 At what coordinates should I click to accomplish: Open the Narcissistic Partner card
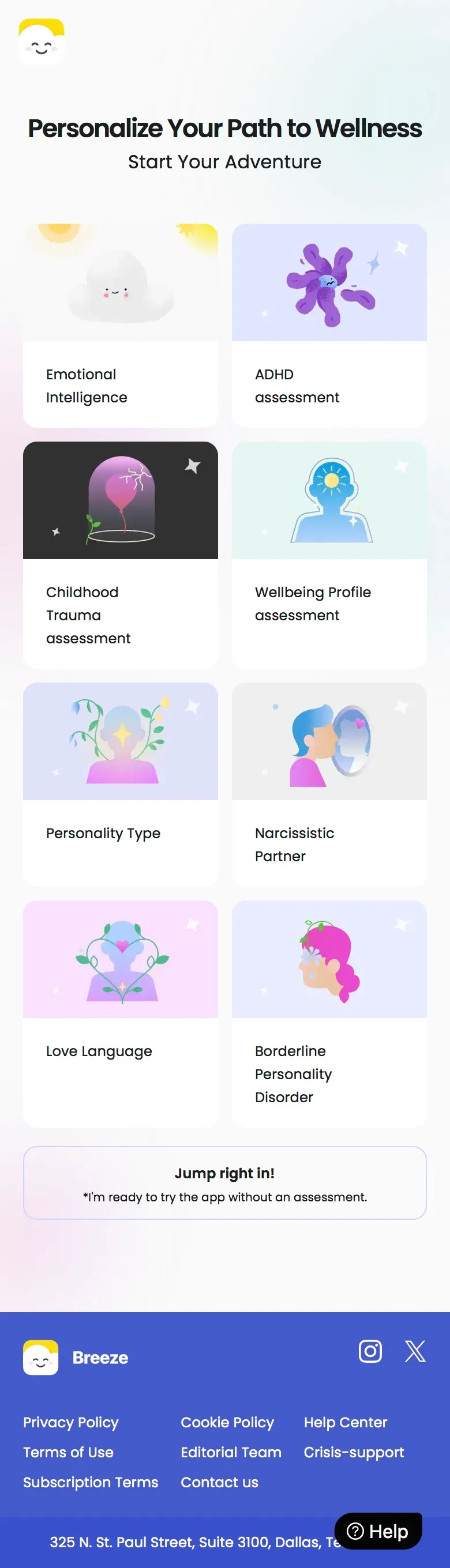329,783
